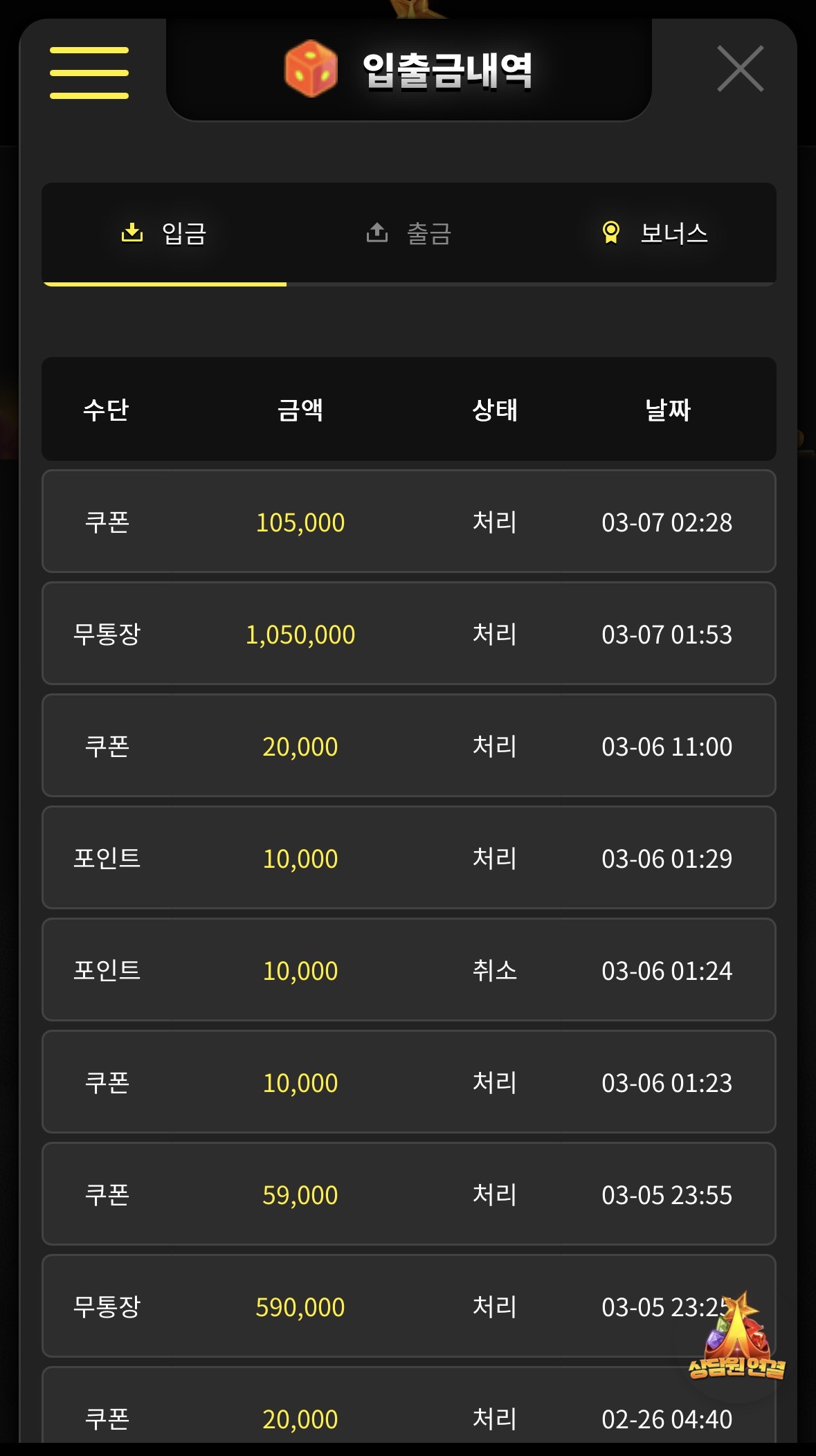The width and height of the screenshot is (816, 1456).
Task: Open the 상담원 연결 support chat
Action: 737,1339
